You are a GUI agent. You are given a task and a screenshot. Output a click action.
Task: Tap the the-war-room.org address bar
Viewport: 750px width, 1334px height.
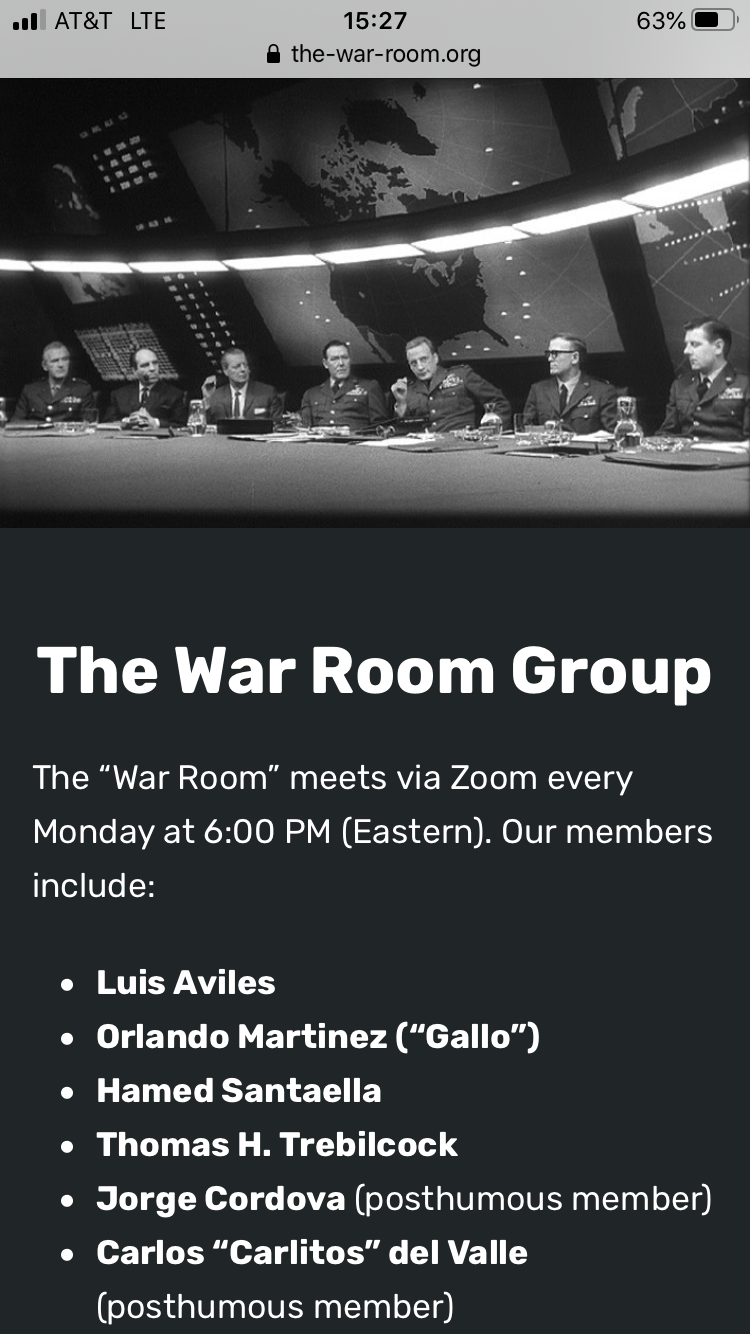click(375, 54)
